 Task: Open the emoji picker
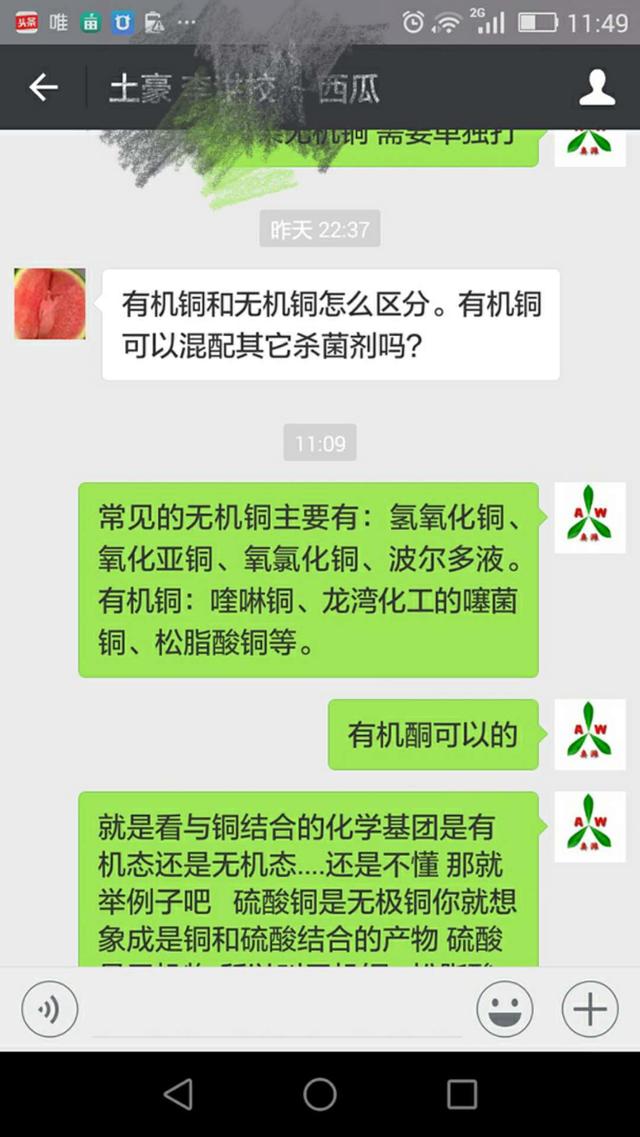(x=504, y=1009)
